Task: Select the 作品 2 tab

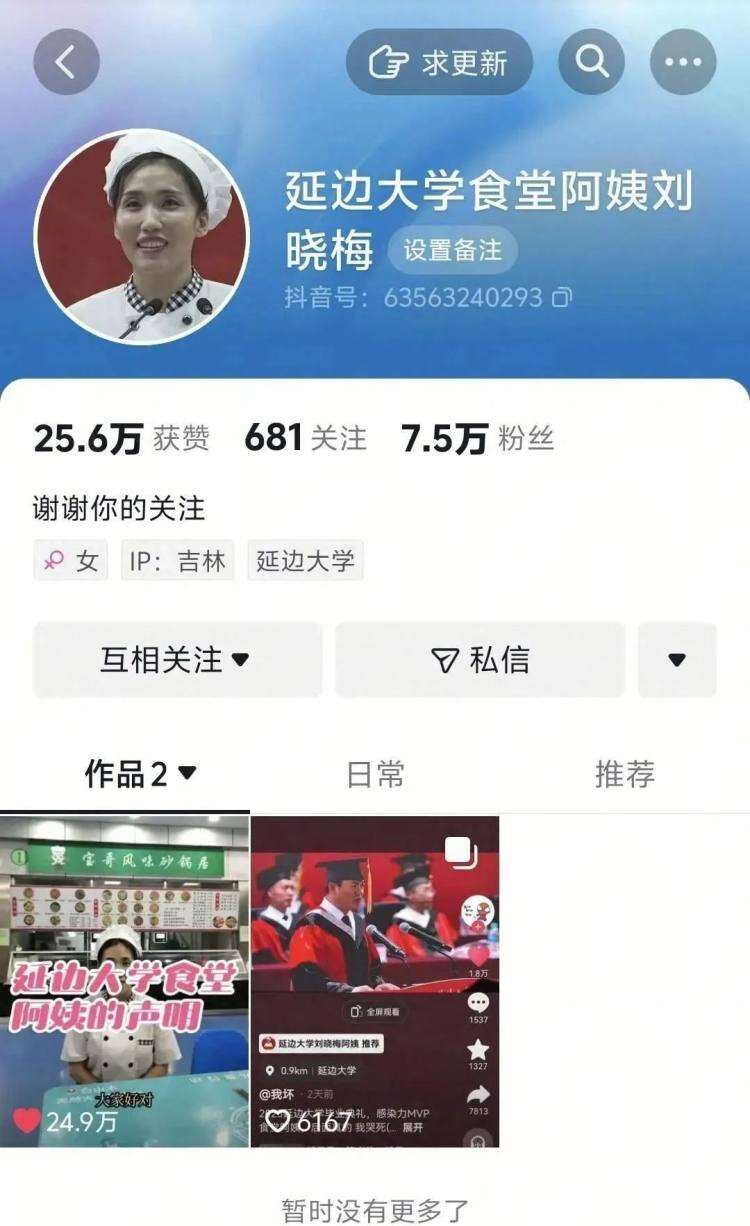Action: (x=140, y=773)
